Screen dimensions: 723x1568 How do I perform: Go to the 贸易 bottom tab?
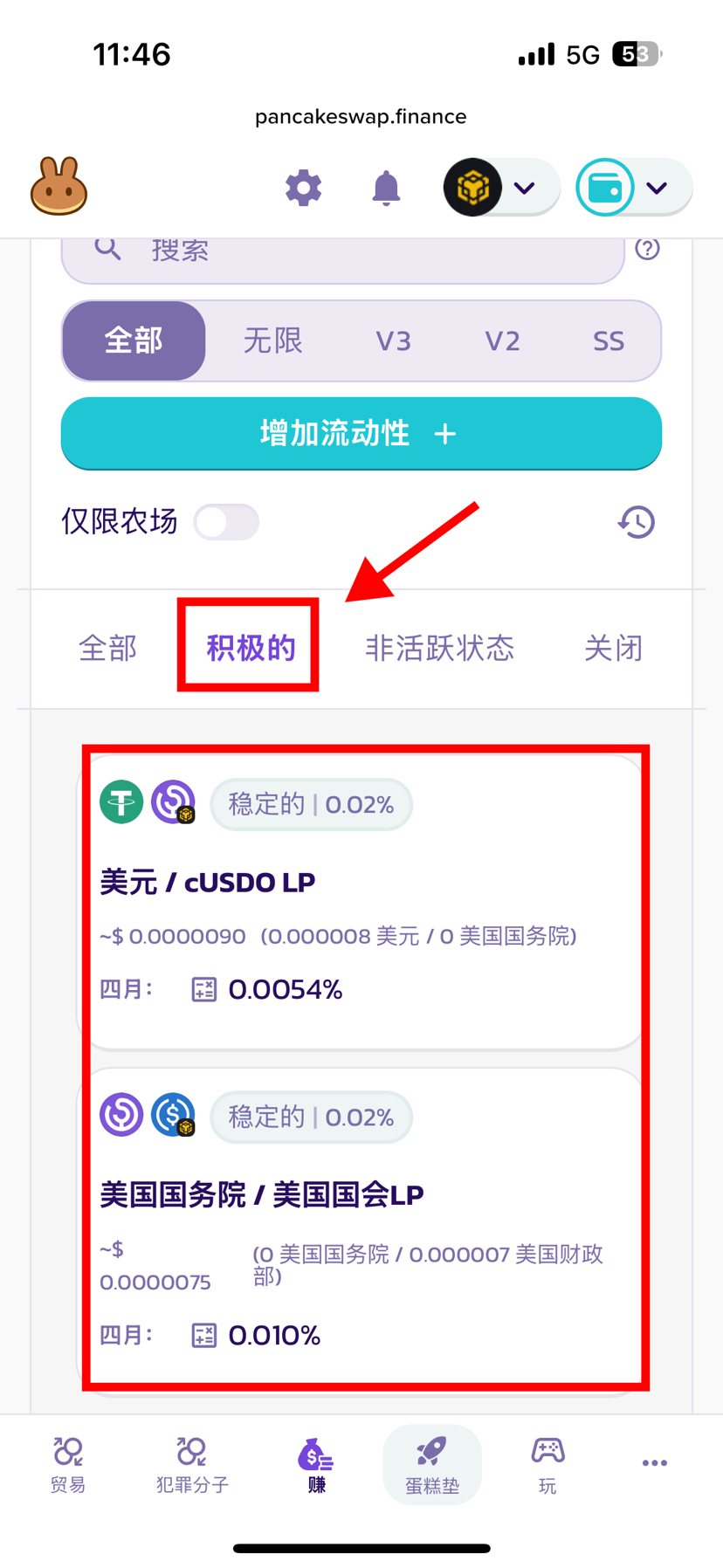68,1464
